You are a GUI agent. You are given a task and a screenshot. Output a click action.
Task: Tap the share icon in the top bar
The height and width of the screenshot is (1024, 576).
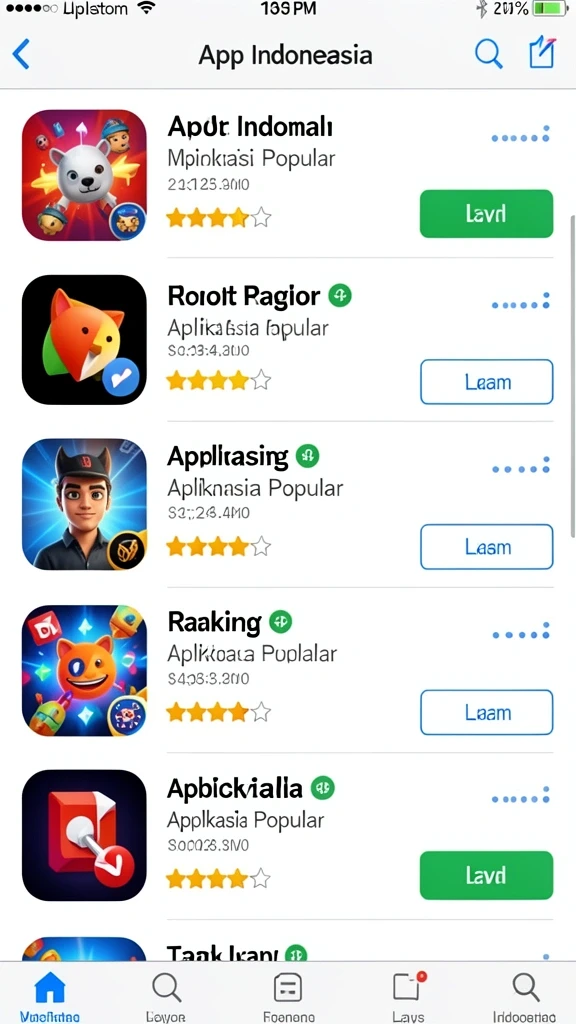click(542, 53)
